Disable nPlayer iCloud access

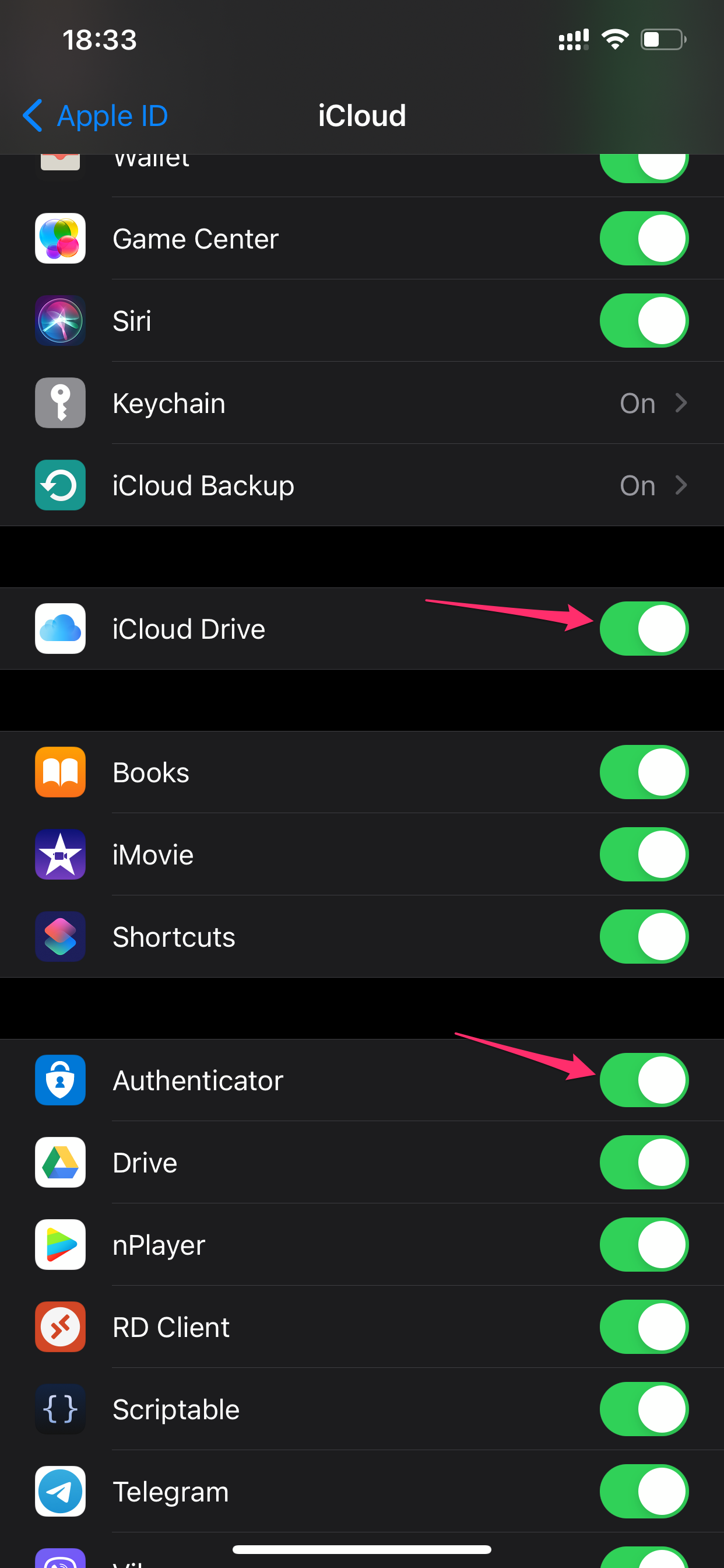coord(644,1244)
